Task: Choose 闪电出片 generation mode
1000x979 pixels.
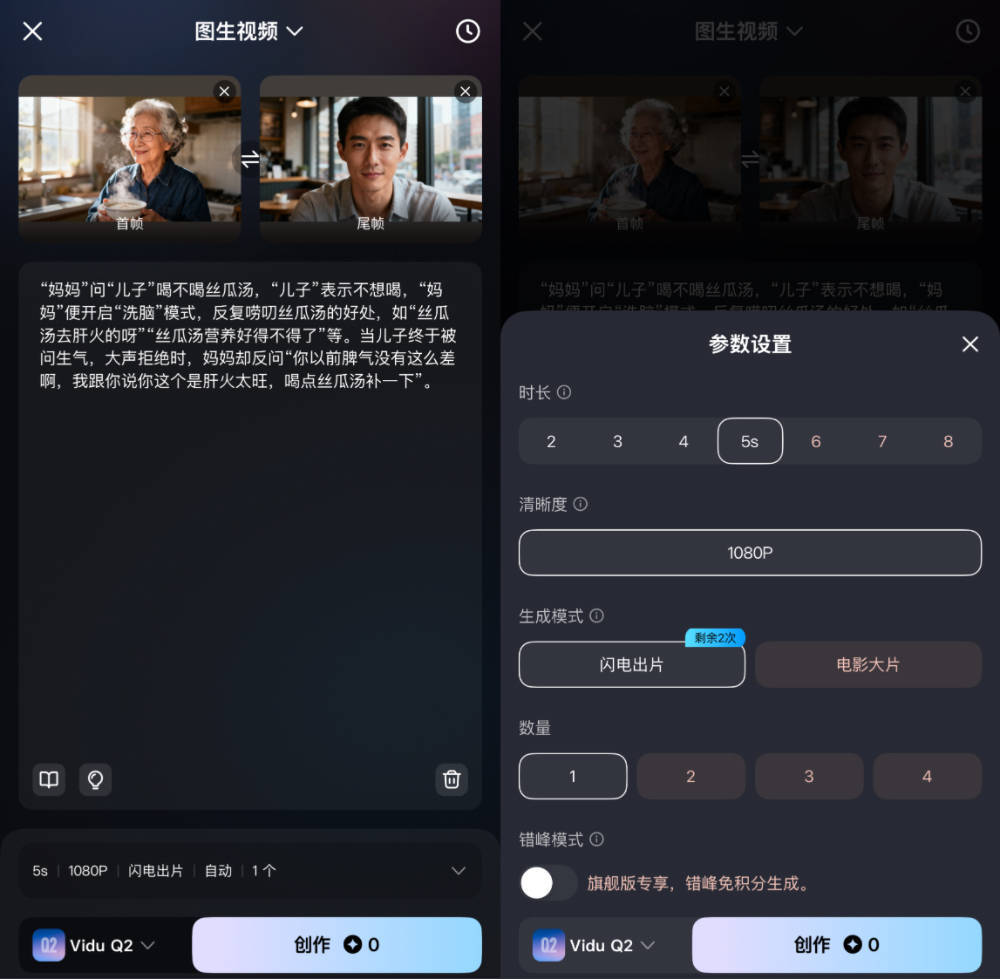Action: coord(631,664)
